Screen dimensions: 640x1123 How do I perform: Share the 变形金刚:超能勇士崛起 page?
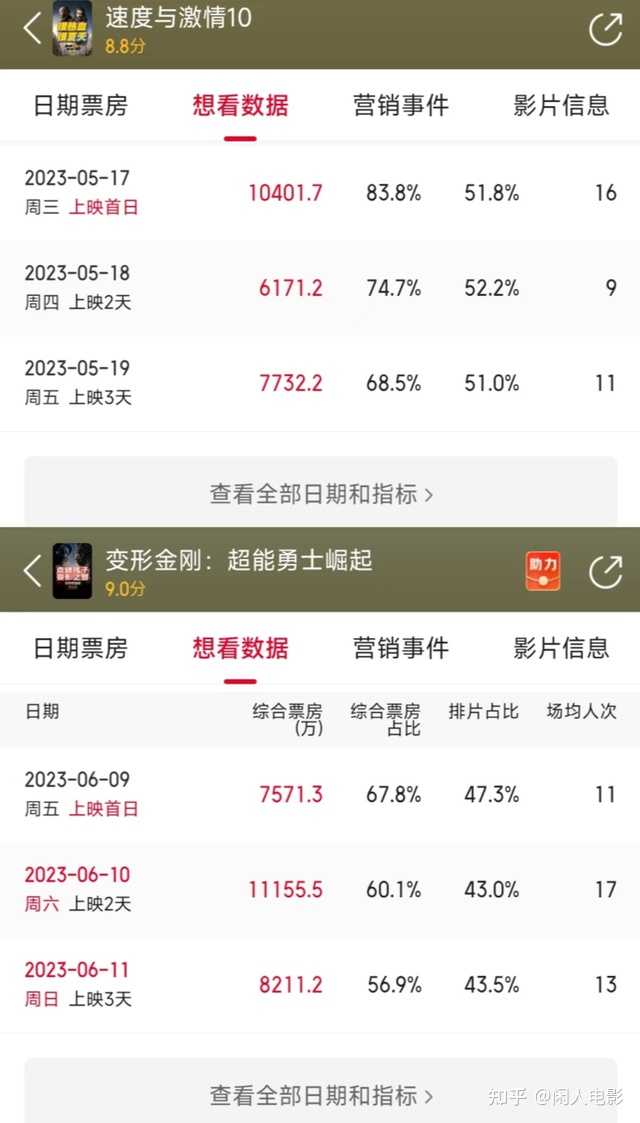click(606, 572)
